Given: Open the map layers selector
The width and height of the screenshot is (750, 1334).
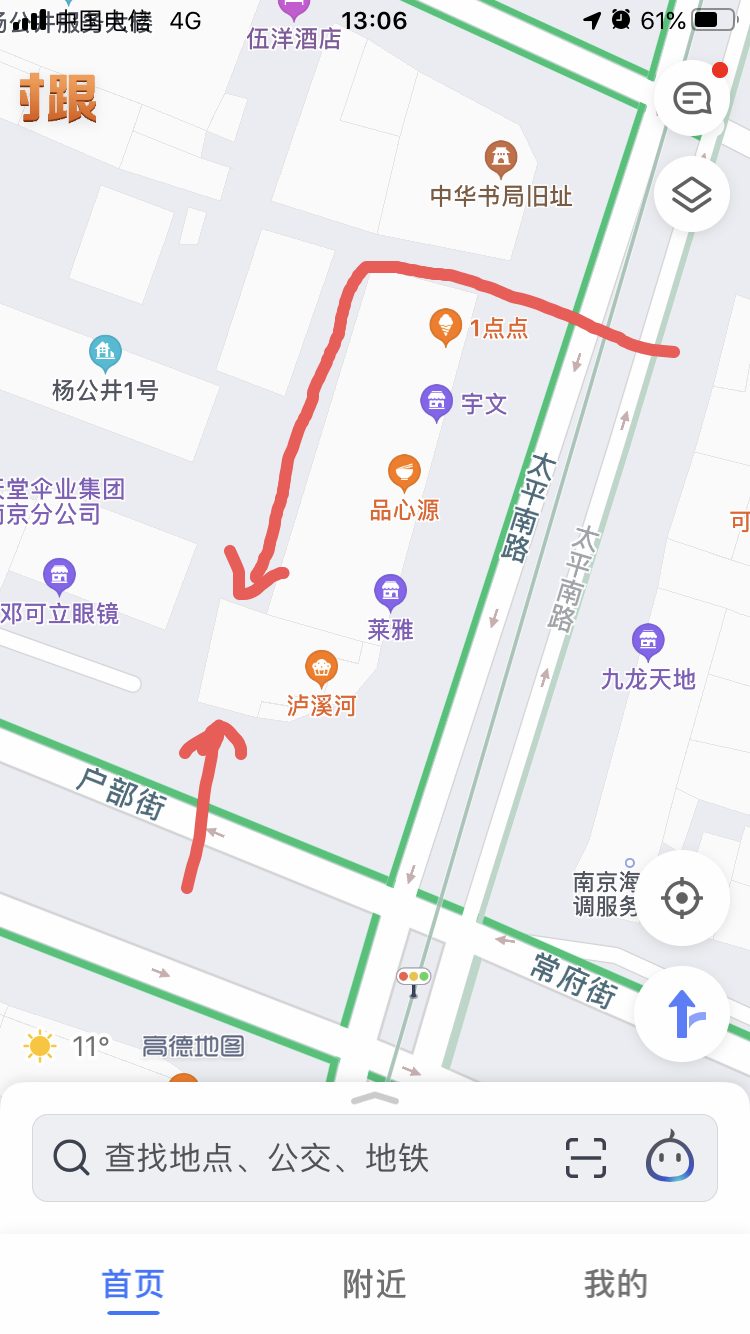Looking at the screenshot, I should 691,194.
